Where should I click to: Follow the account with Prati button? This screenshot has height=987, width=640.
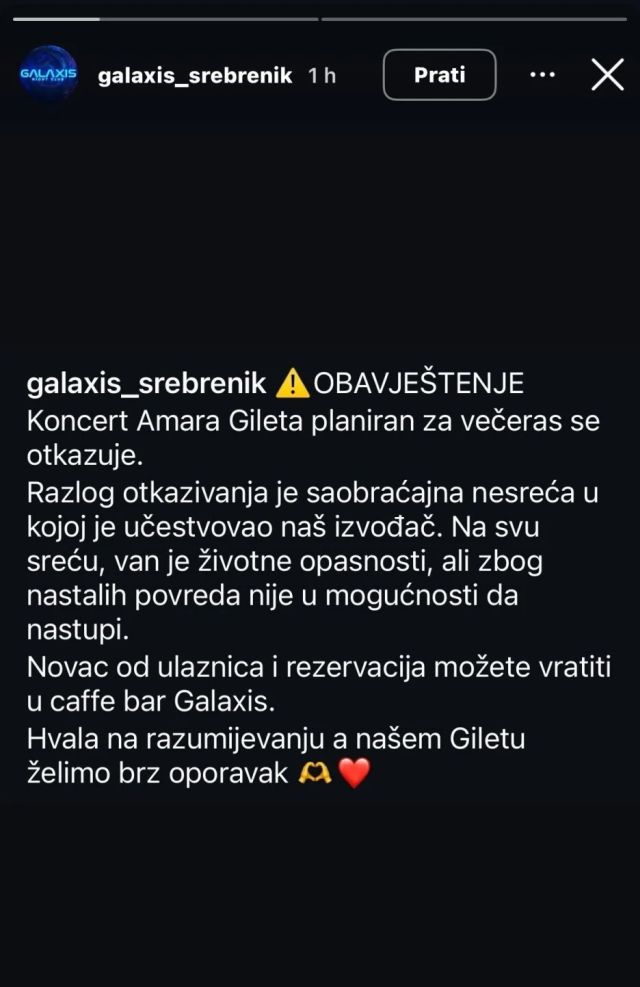439,75
